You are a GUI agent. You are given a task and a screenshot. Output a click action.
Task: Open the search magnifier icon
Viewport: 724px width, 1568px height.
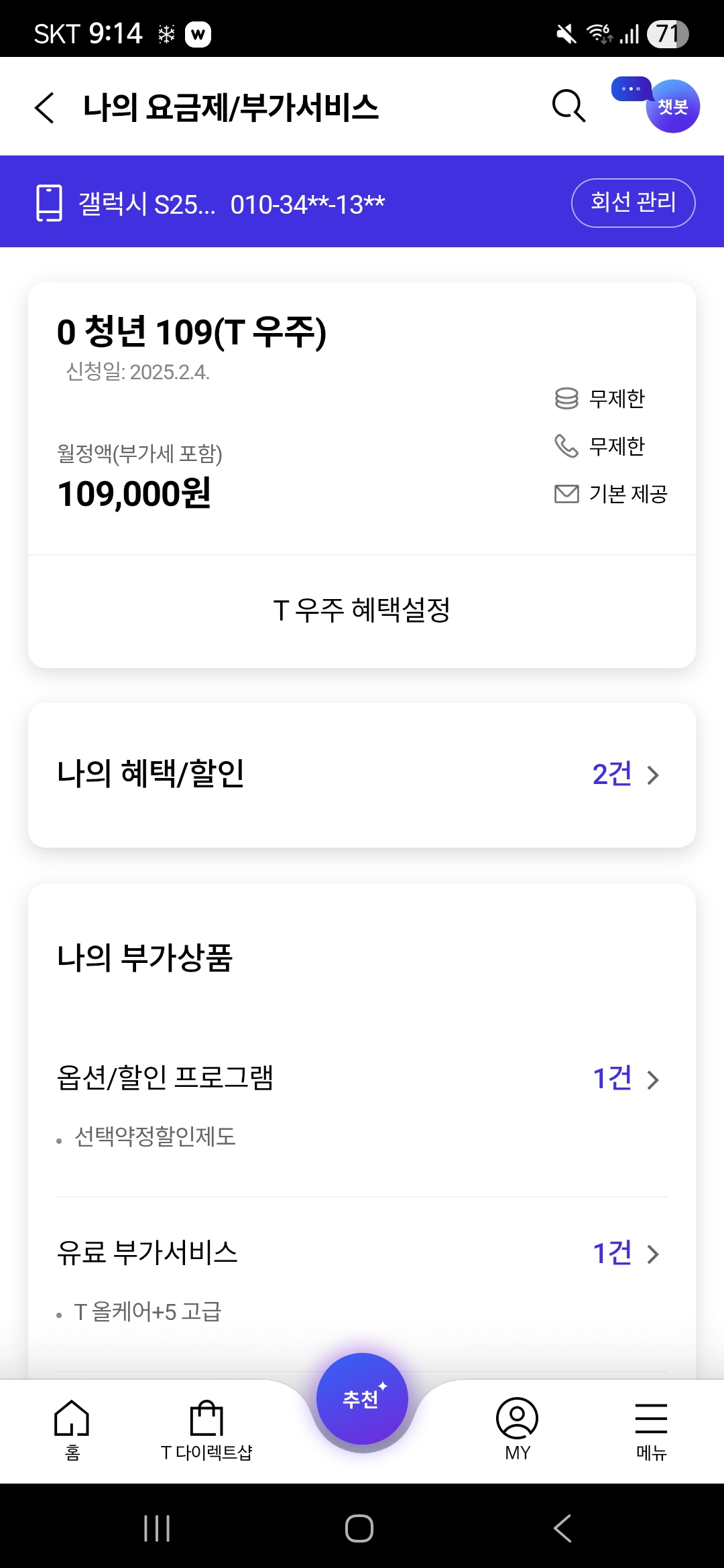pyautogui.click(x=568, y=106)
